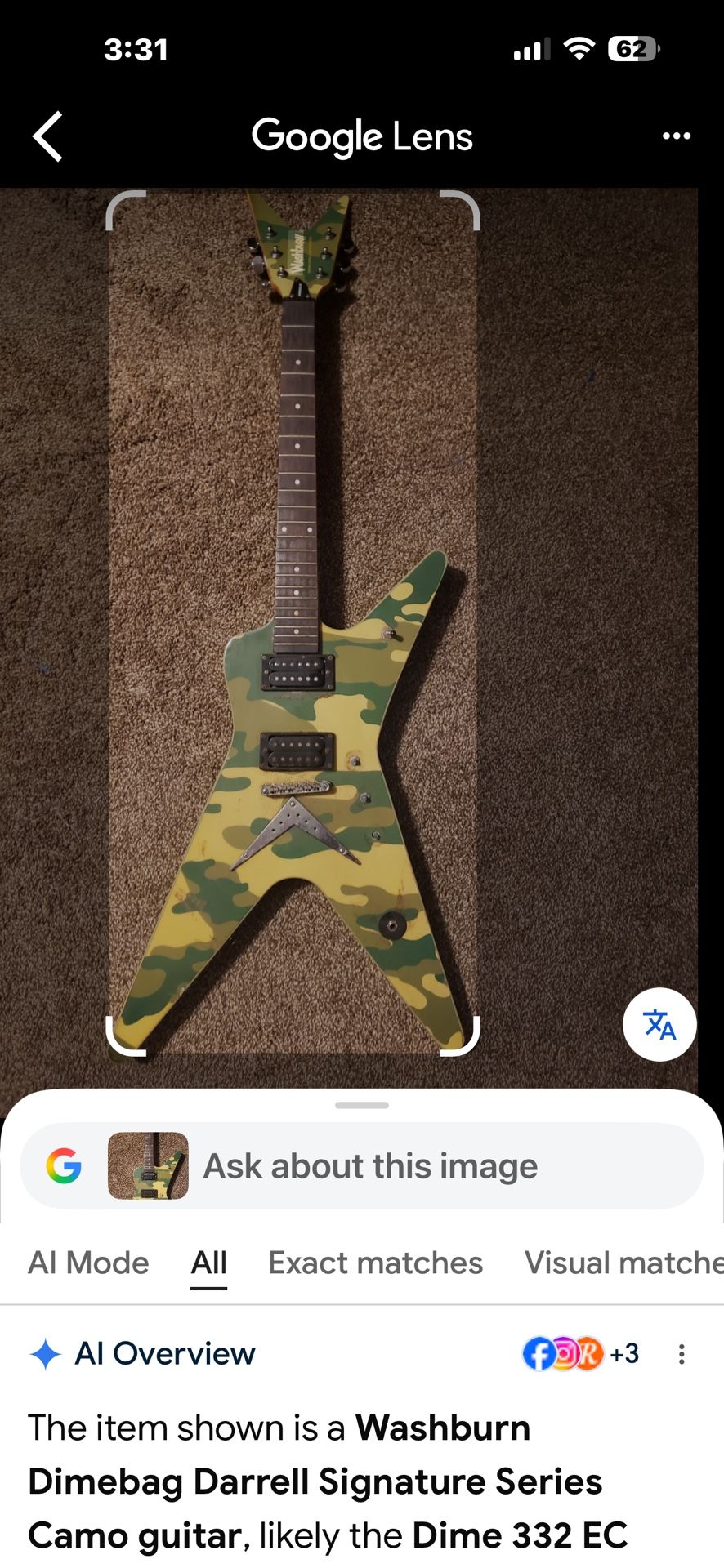Tap the sheet drag handle
The height and width of the screenshot is (1568, 724).
(362, 1105)
